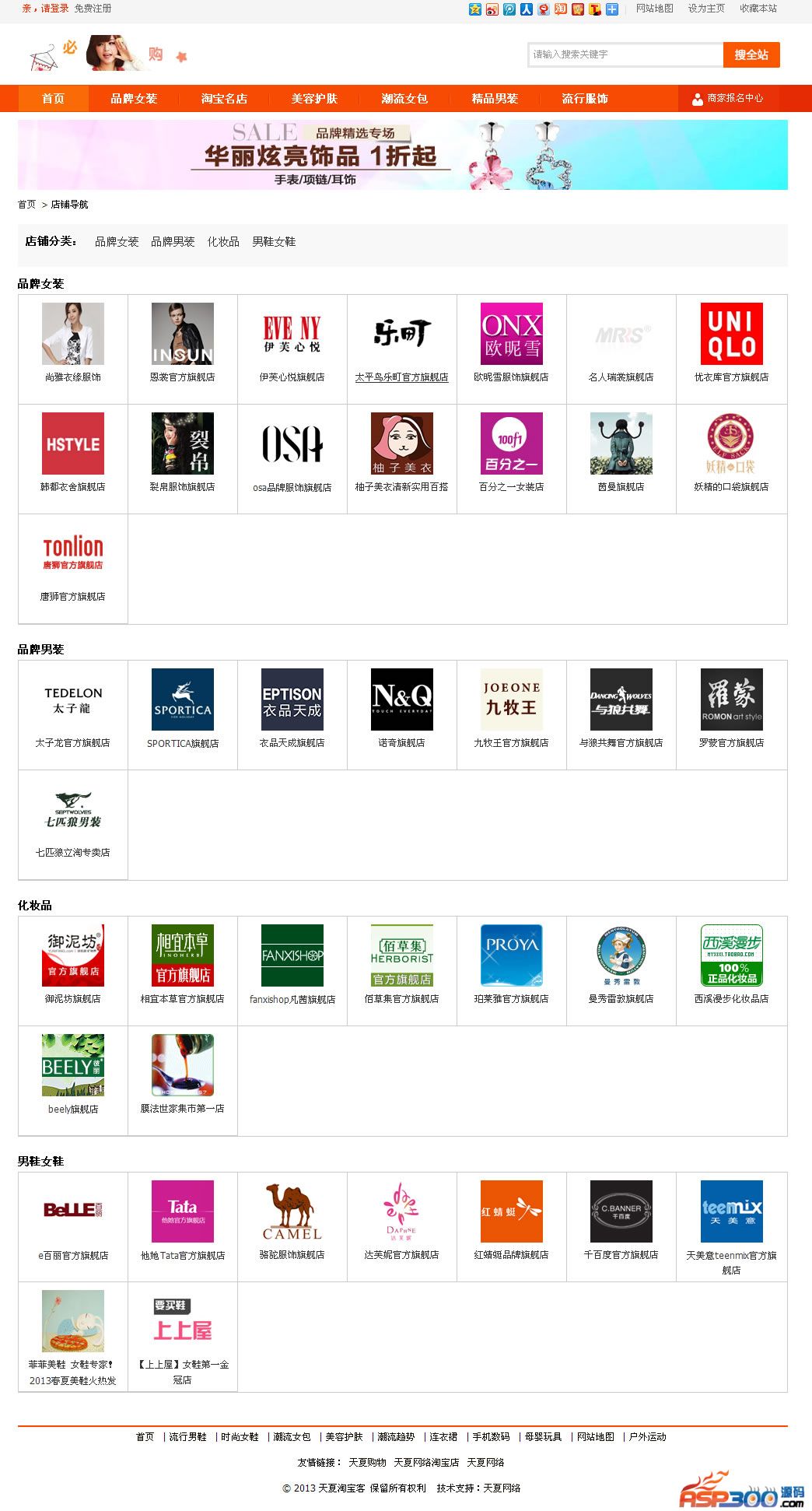
Task: Open the 请登录 login link
Action: pos(54,9)
